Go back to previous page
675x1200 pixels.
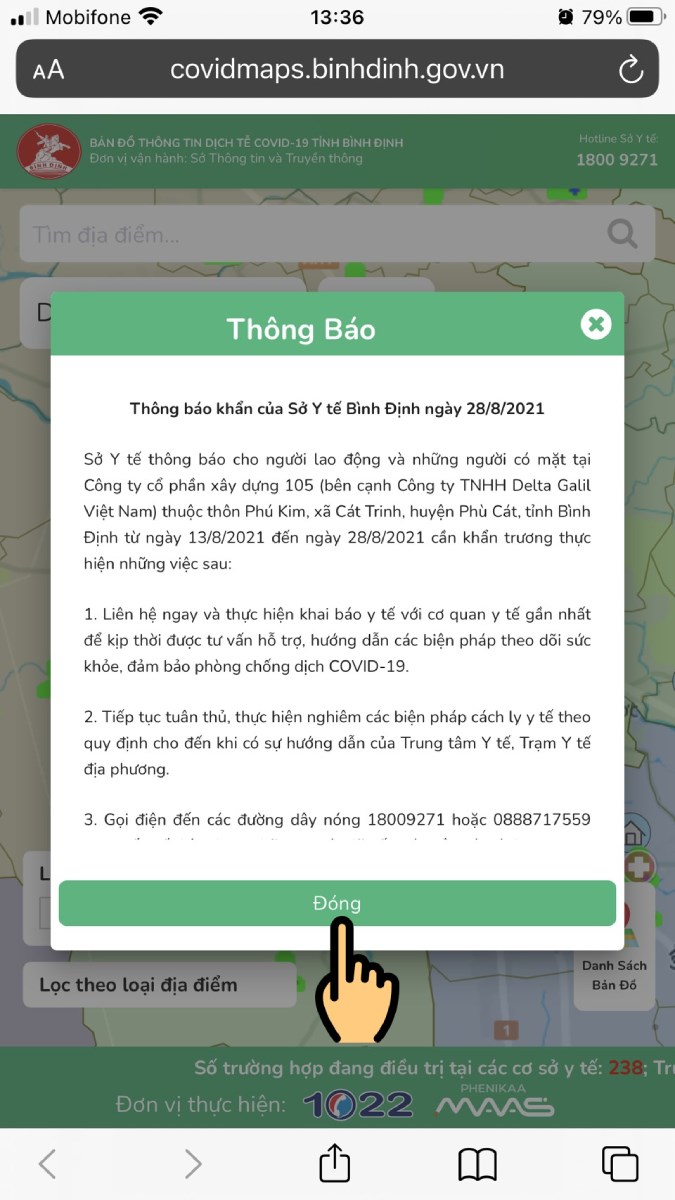[47, 1163]
